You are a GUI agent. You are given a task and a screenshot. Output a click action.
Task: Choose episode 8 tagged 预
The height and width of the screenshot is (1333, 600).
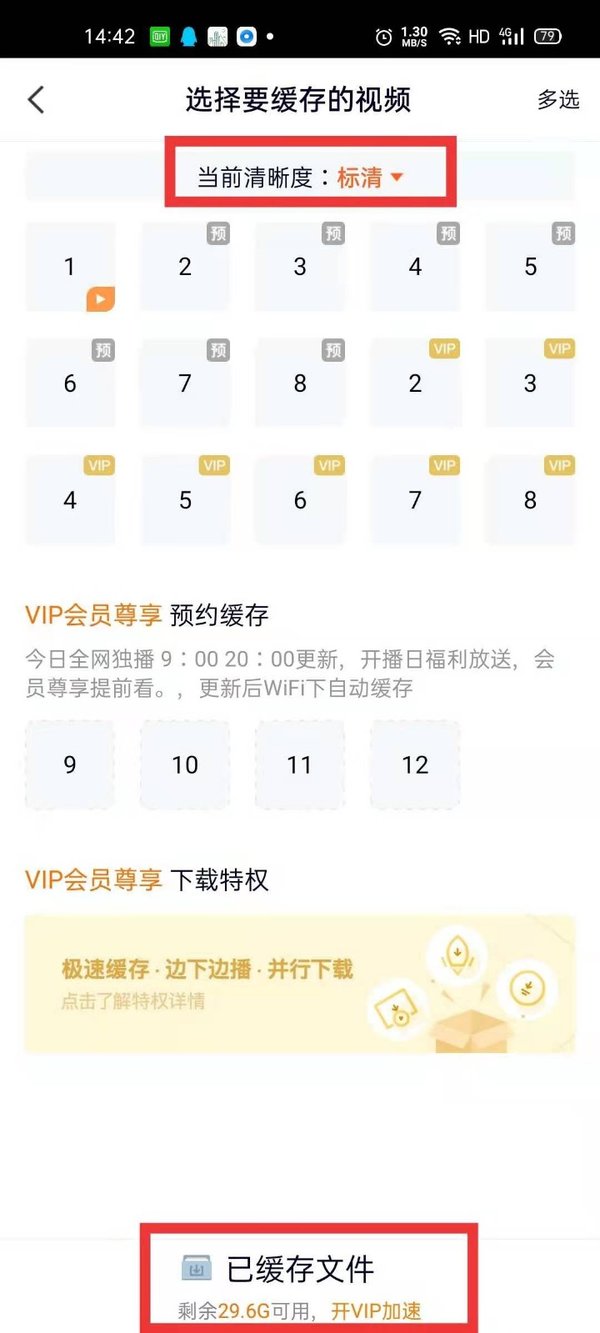click(x=300, y=383)
